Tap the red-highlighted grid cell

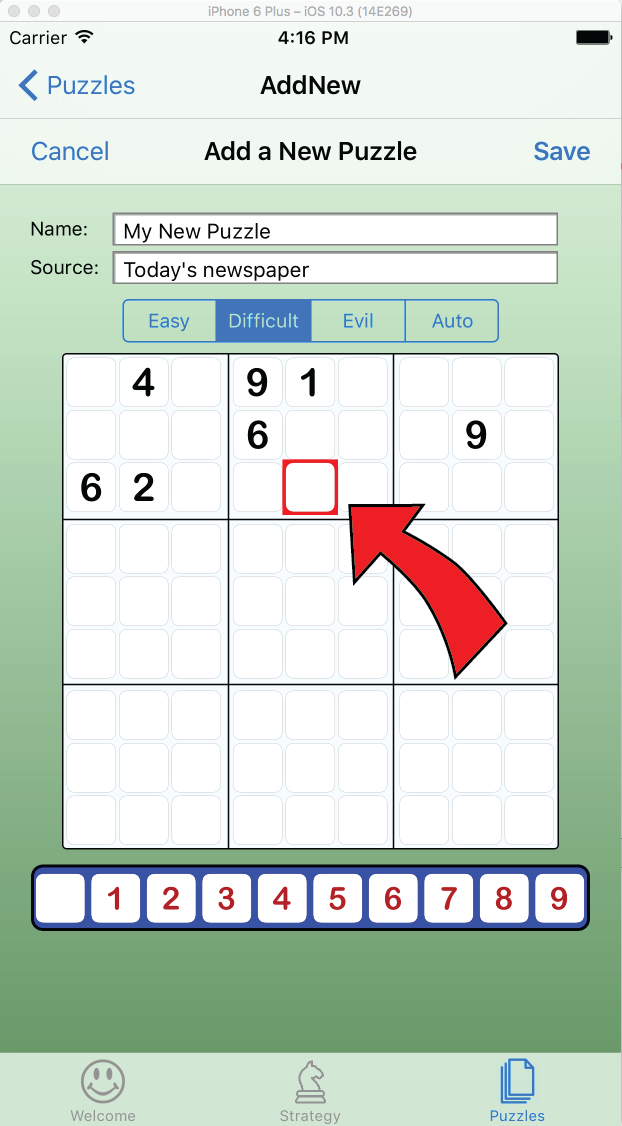point(310,488)
